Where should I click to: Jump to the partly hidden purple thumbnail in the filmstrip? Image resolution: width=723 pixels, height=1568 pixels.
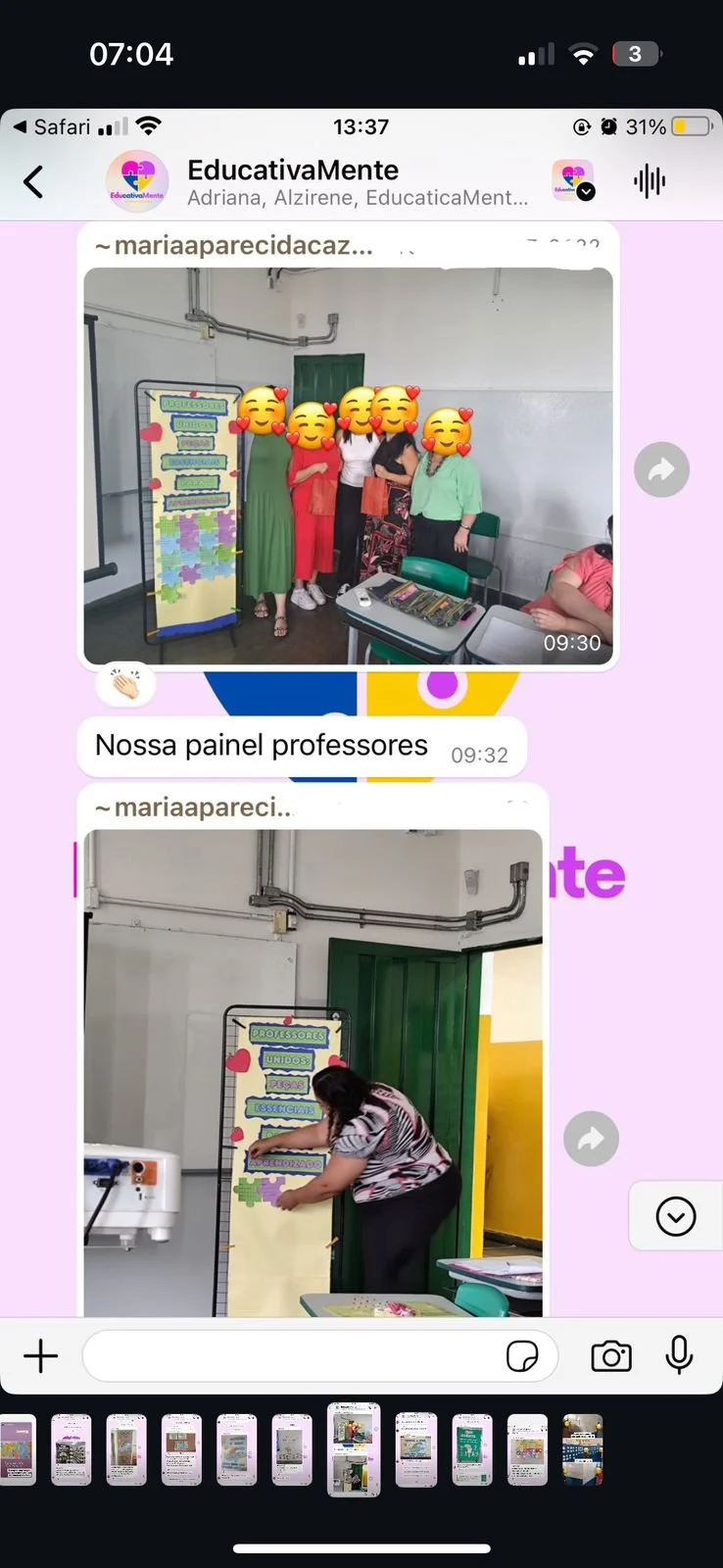pos(17,1449)
